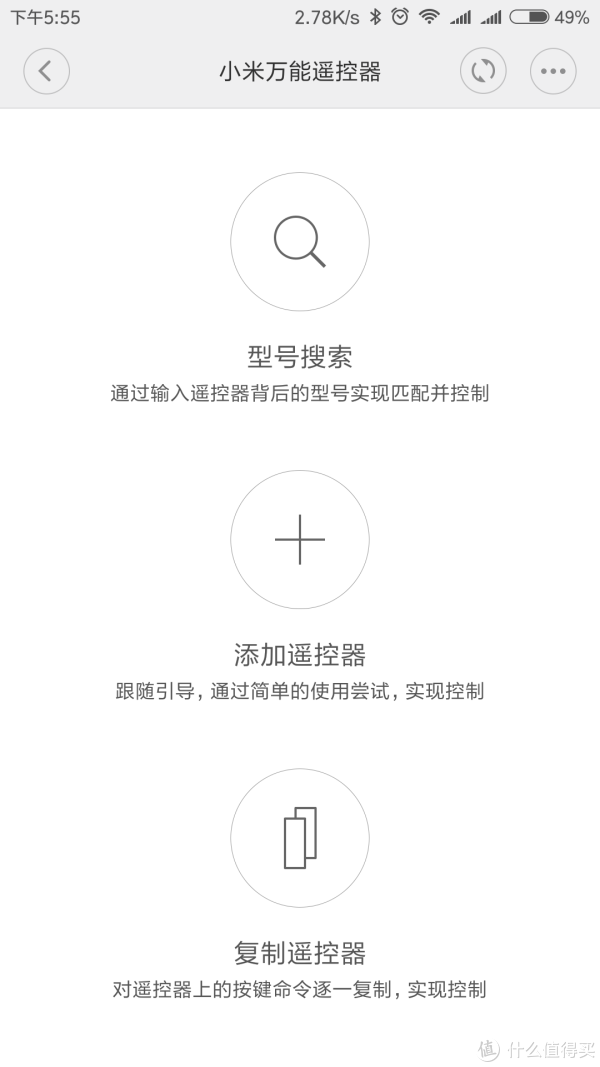Image resolution: width=600 pixels, height=1067 pixels.
Task: Open 型号搜索 model search
Action: click(x=300, y=242)
